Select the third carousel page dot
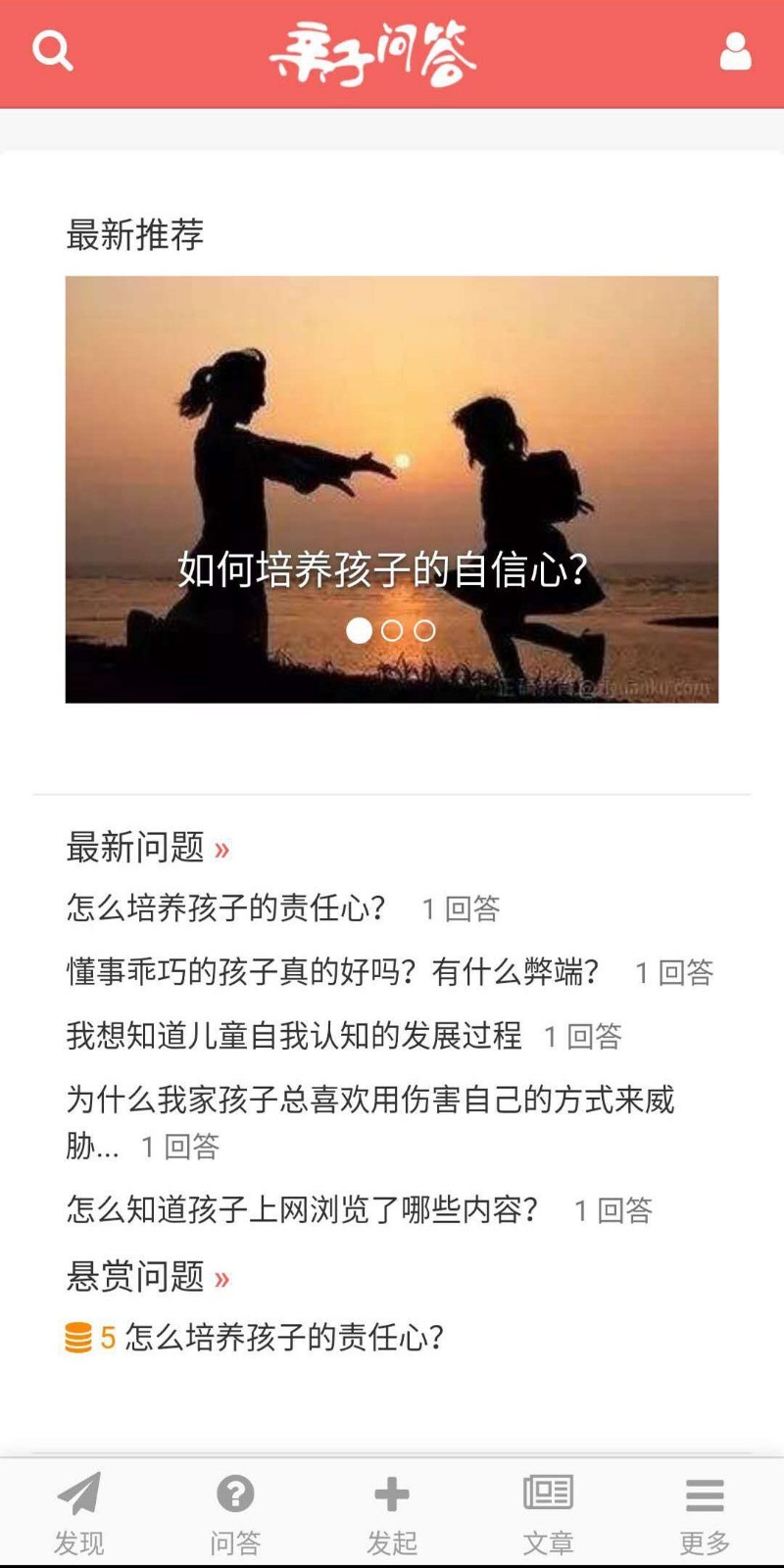784x1568 pixels. click(x=424, y=630)
